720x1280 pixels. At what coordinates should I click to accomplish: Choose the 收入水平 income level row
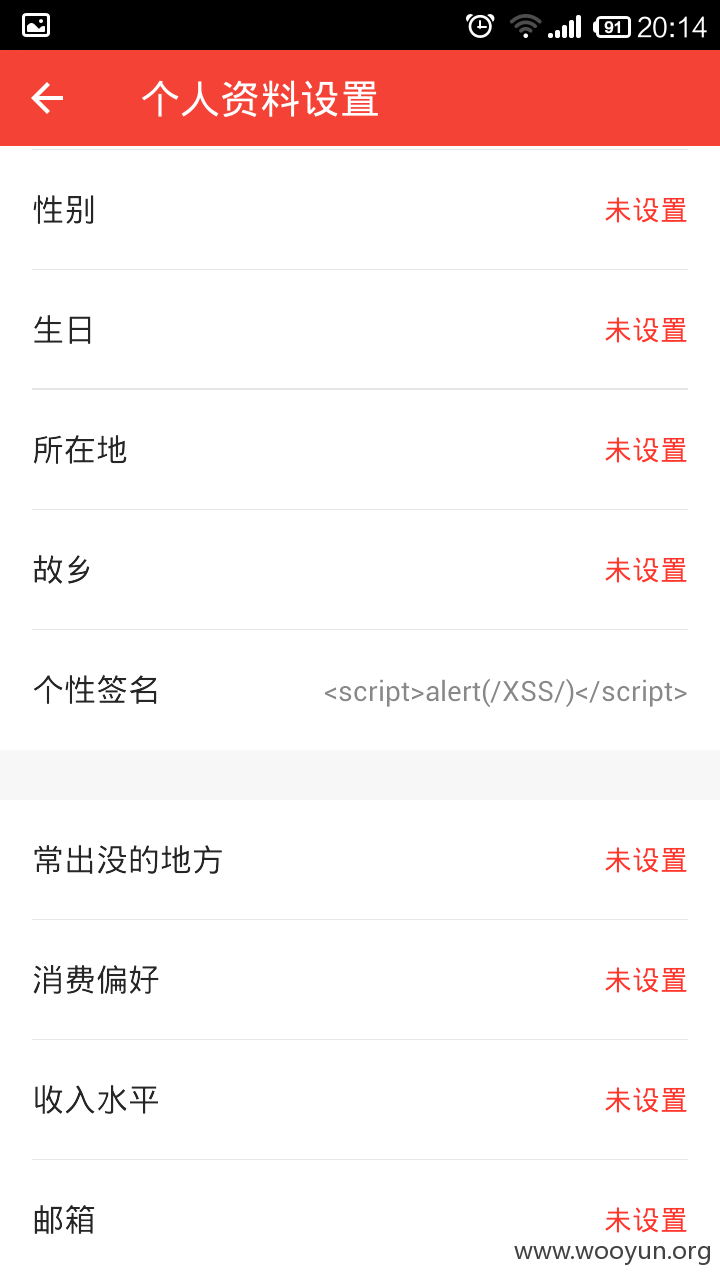click(360, 1100)
